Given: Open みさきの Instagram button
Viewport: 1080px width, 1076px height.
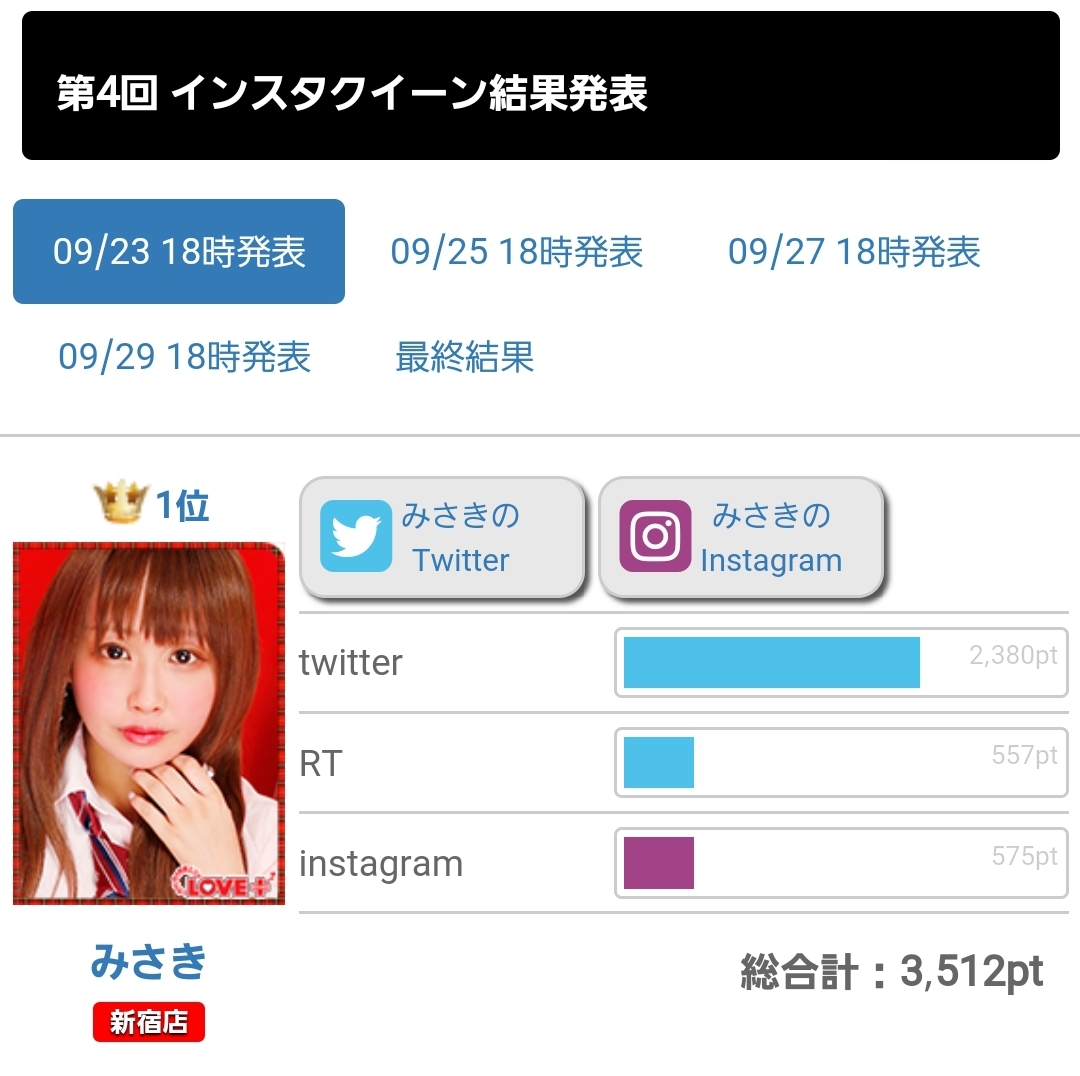Looking at the screenshot, I should (x=741, y=538).
